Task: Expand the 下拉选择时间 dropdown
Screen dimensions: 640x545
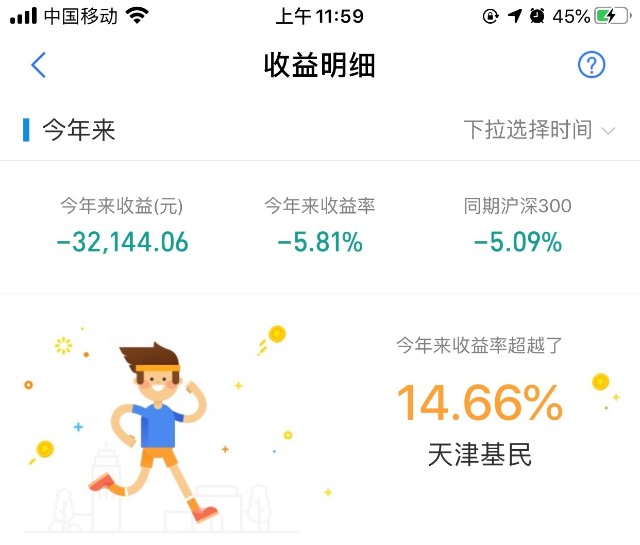Action: [x=539, y=130]
